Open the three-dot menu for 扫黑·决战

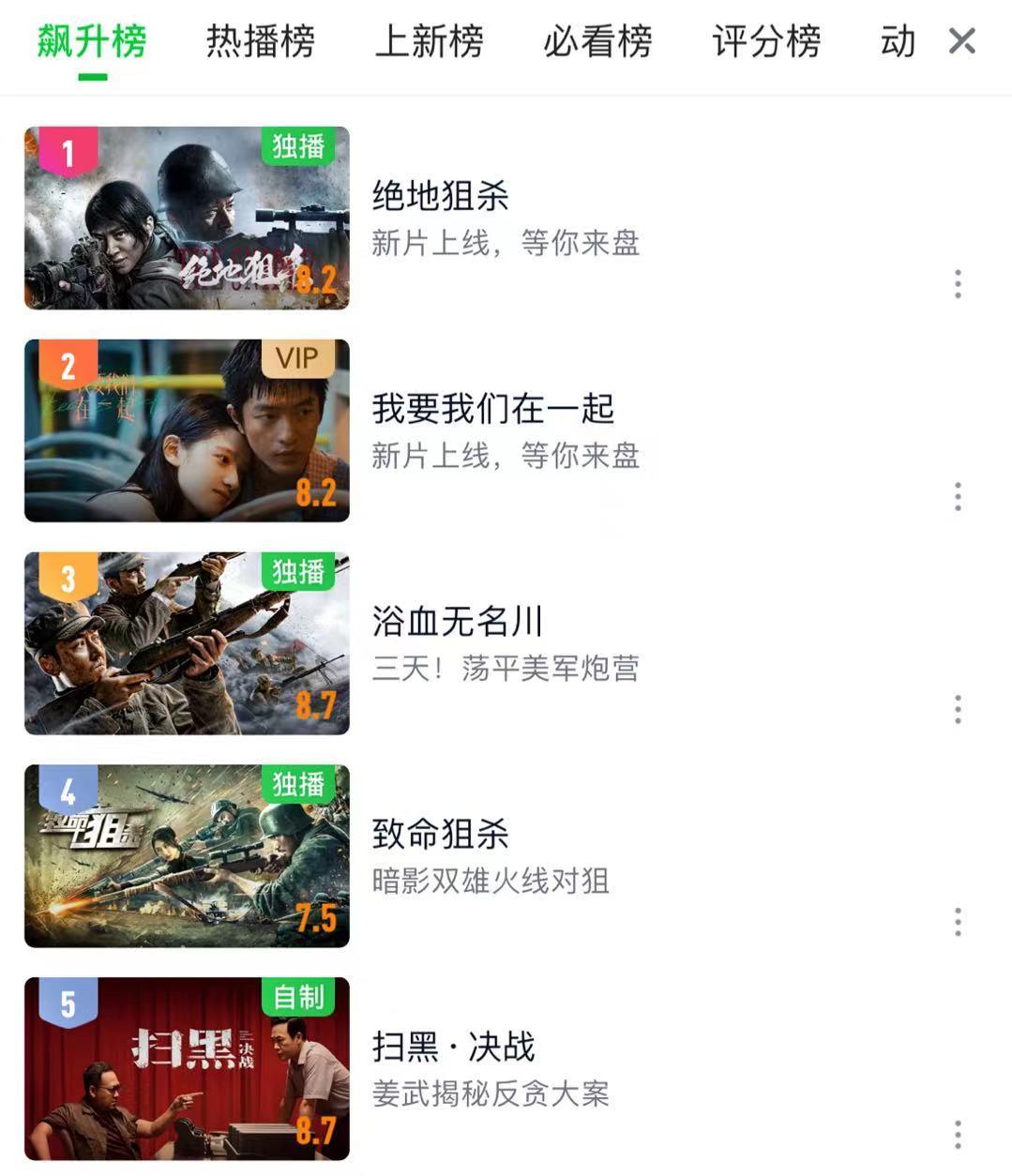958,1136
